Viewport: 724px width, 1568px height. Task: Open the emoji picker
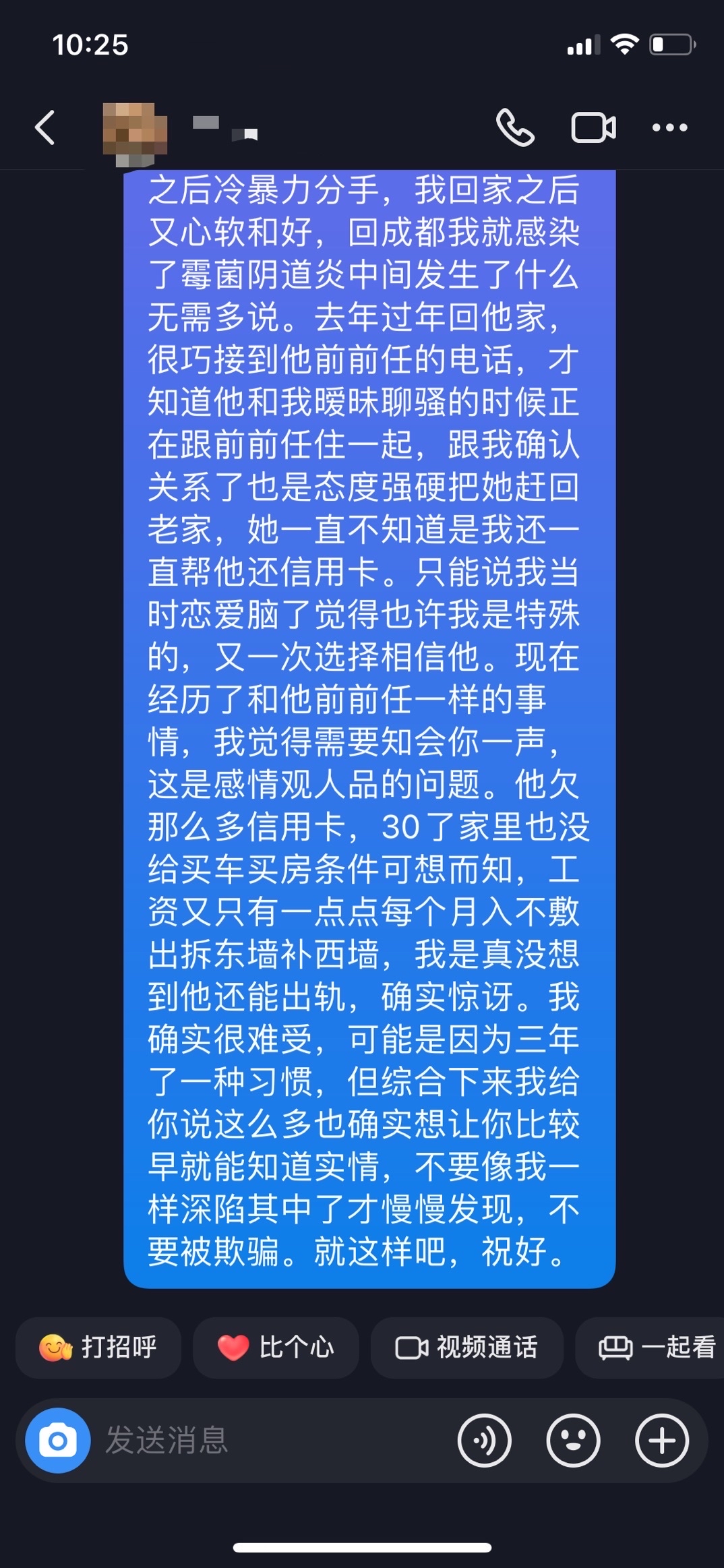[x=573, y=1441]
